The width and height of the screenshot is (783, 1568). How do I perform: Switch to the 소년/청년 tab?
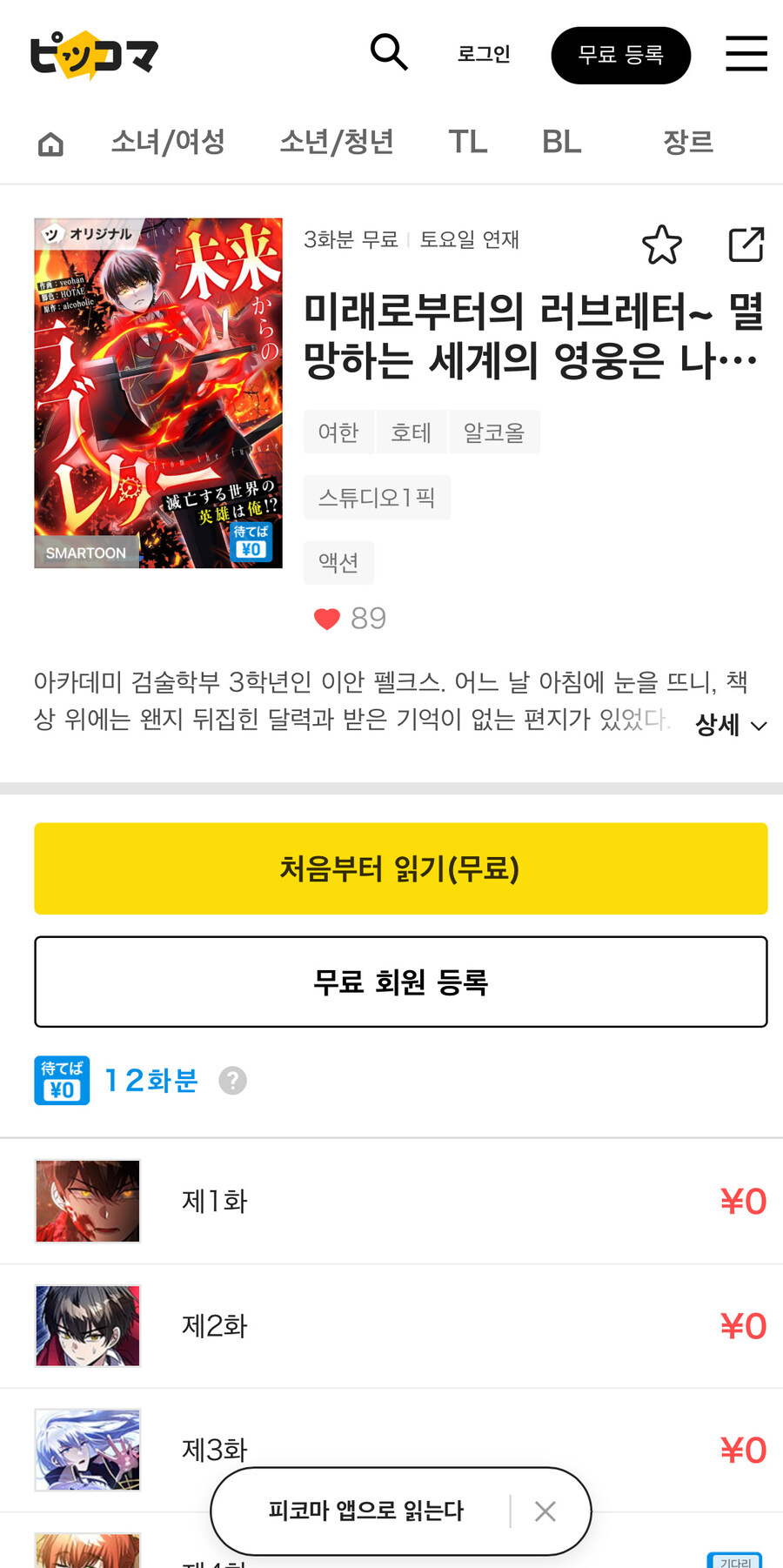pyautogui.click(x=336, y=142)
